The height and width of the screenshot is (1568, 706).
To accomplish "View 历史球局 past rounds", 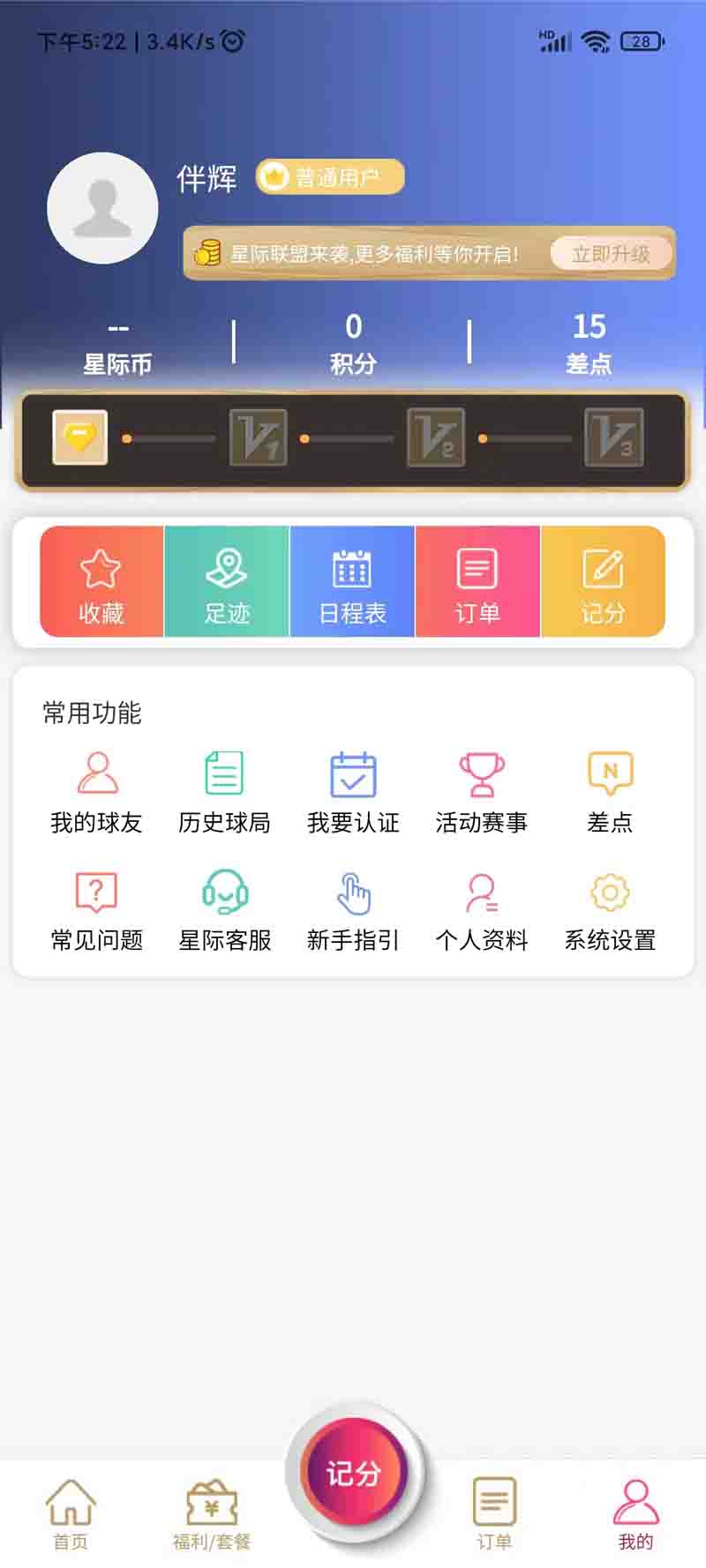I will [x=224, y=792].
